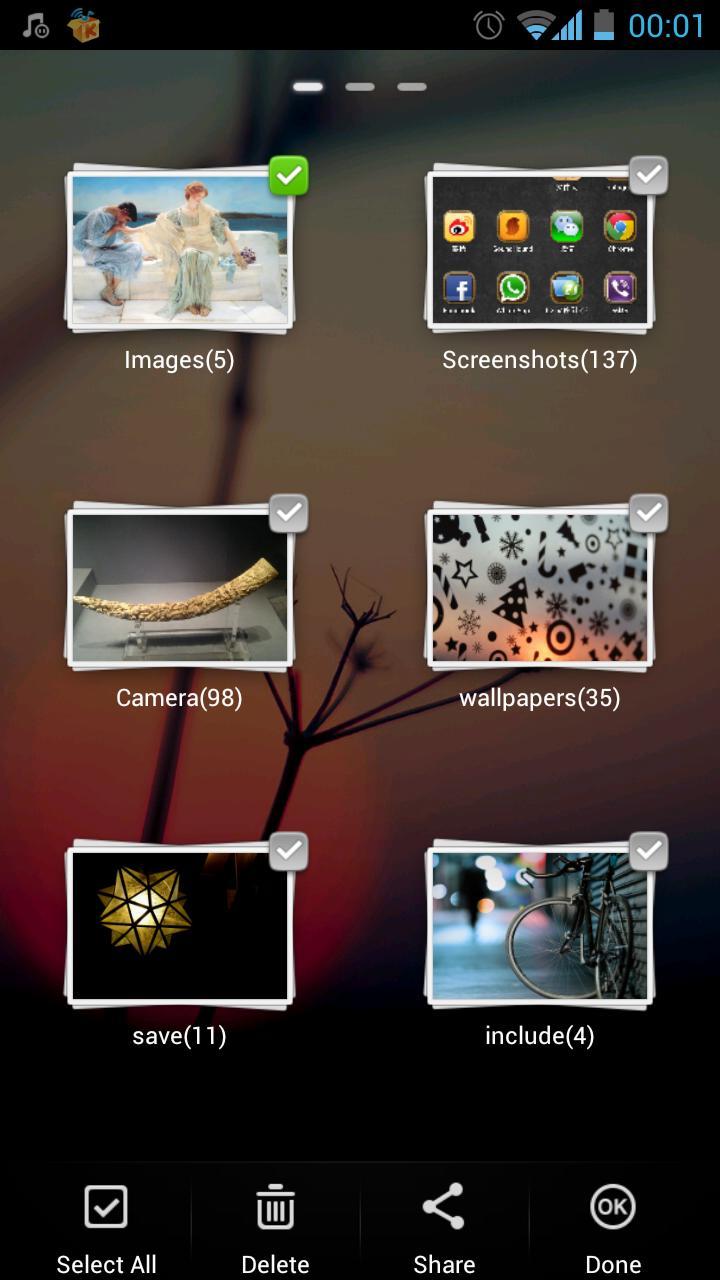Tap the save(11) album thumbnail
Image resolution: width=720 pixels, height=1280 pixels.
180,925
